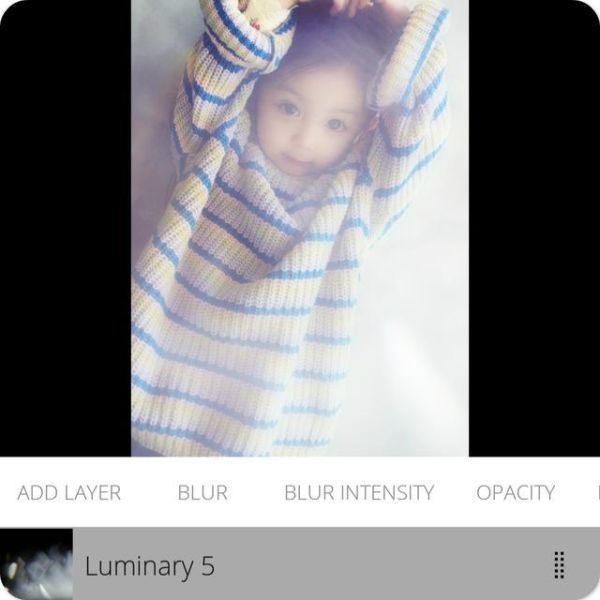Viewport: 600px width, 600px height.
Task: Select BLUR INTENSITY adjustment
Action: 359,493
